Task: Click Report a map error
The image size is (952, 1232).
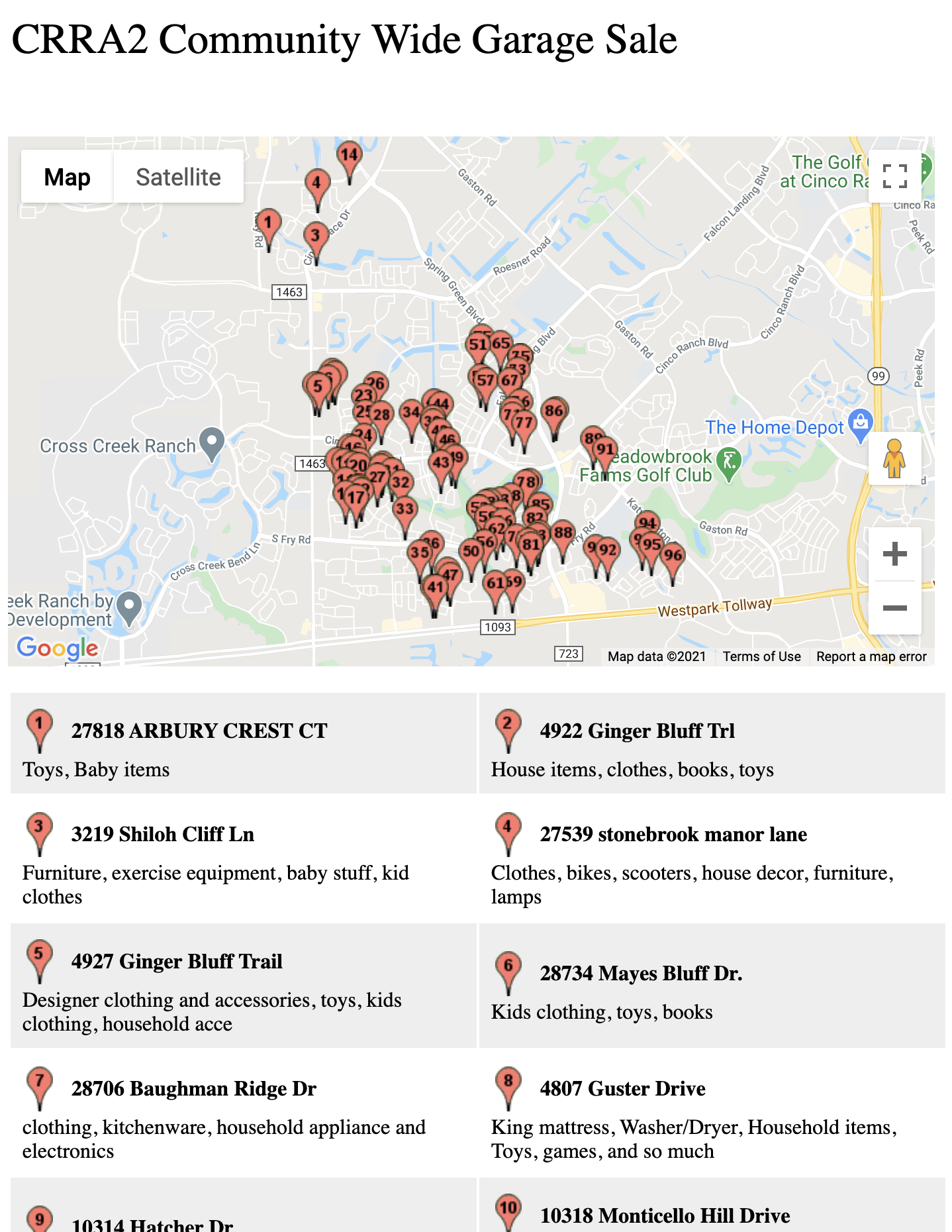Action: [871, 656]
